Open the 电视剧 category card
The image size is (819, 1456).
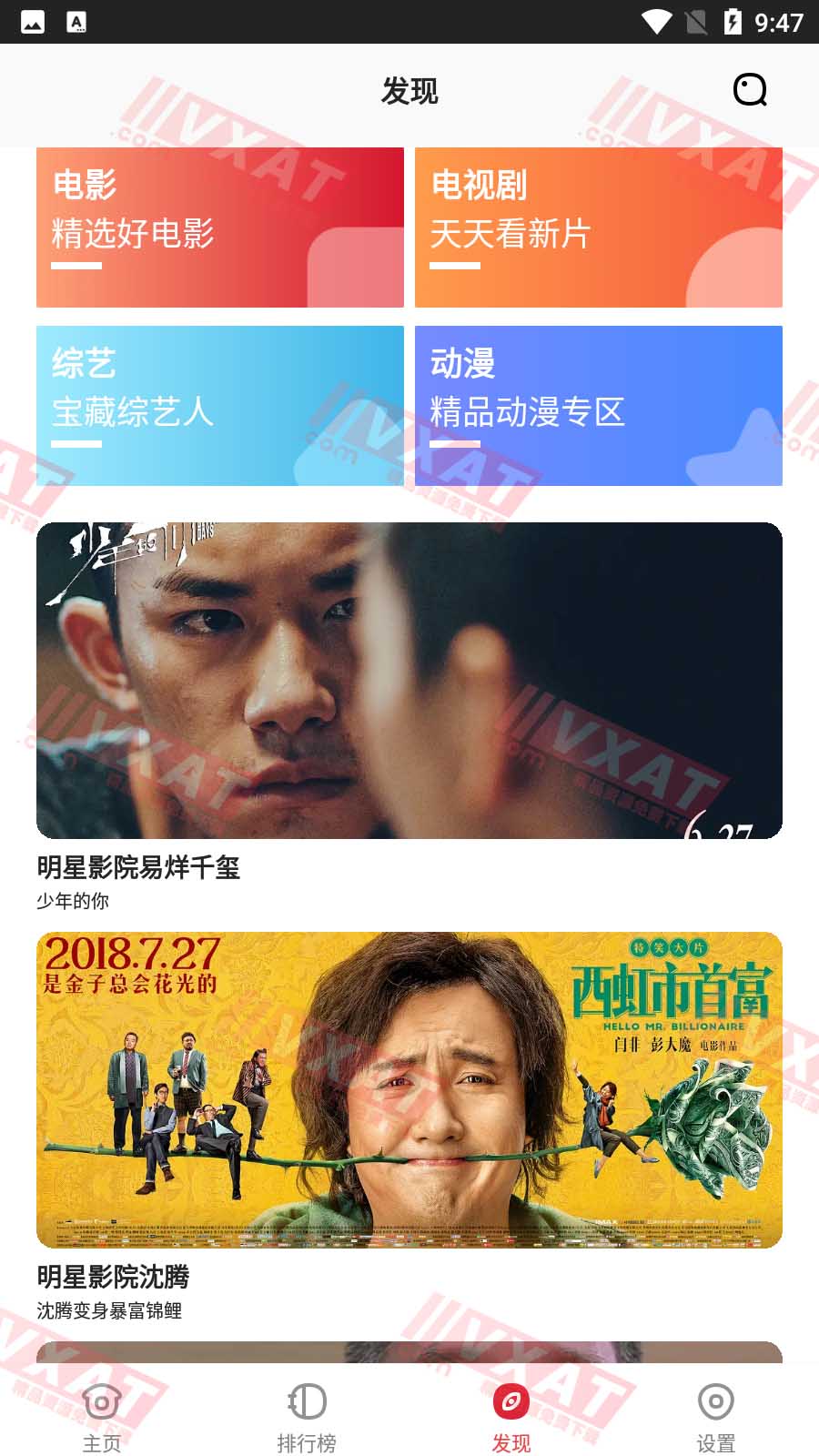point(598,227)
